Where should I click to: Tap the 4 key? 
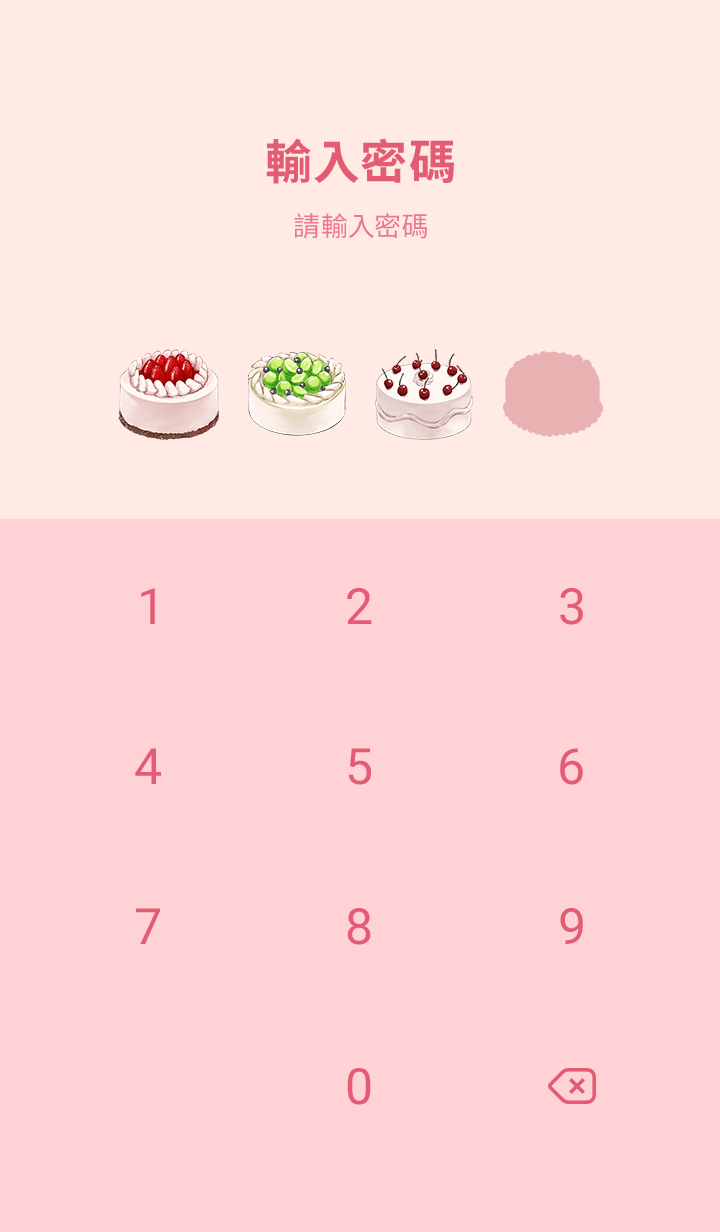[x=148, y=767]
